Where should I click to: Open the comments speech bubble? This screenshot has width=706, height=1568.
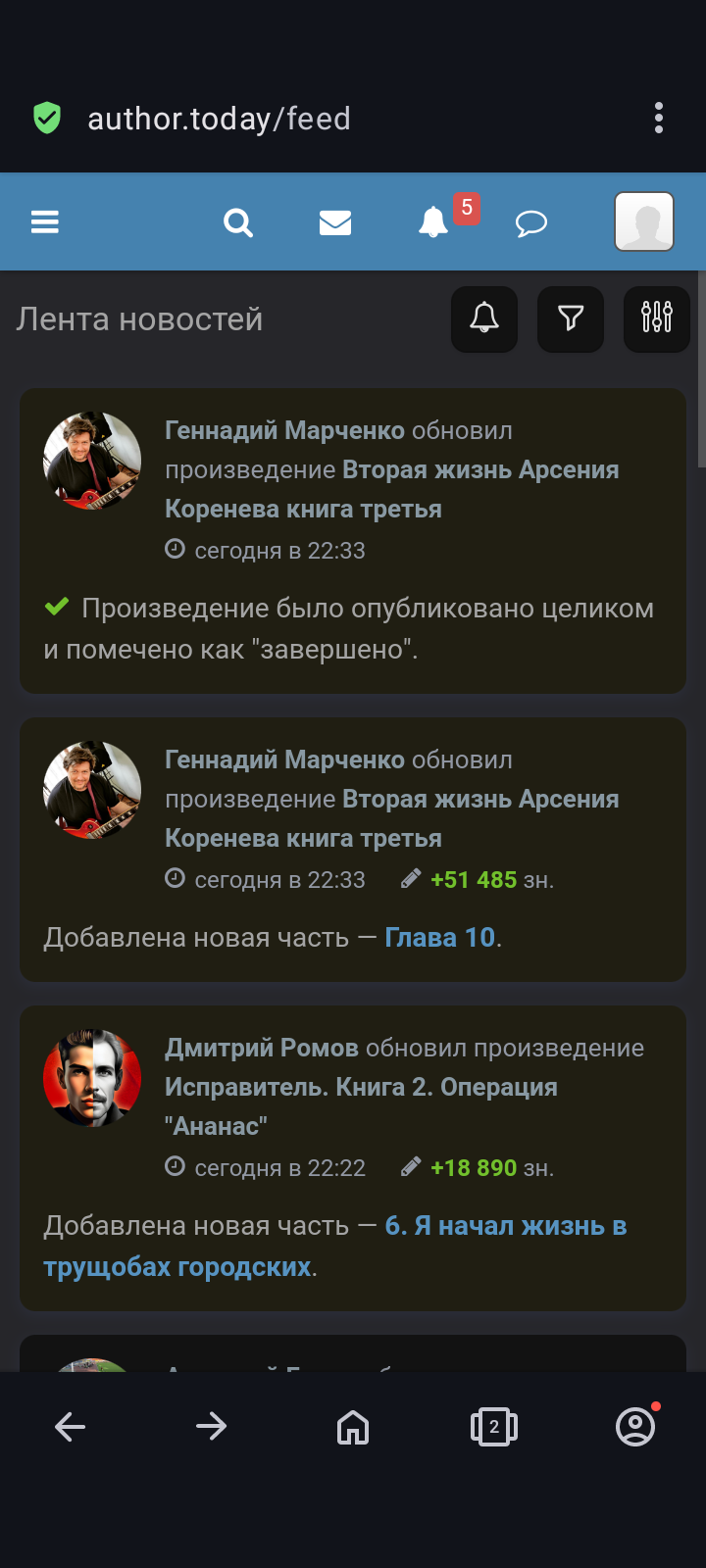(530, 223)
